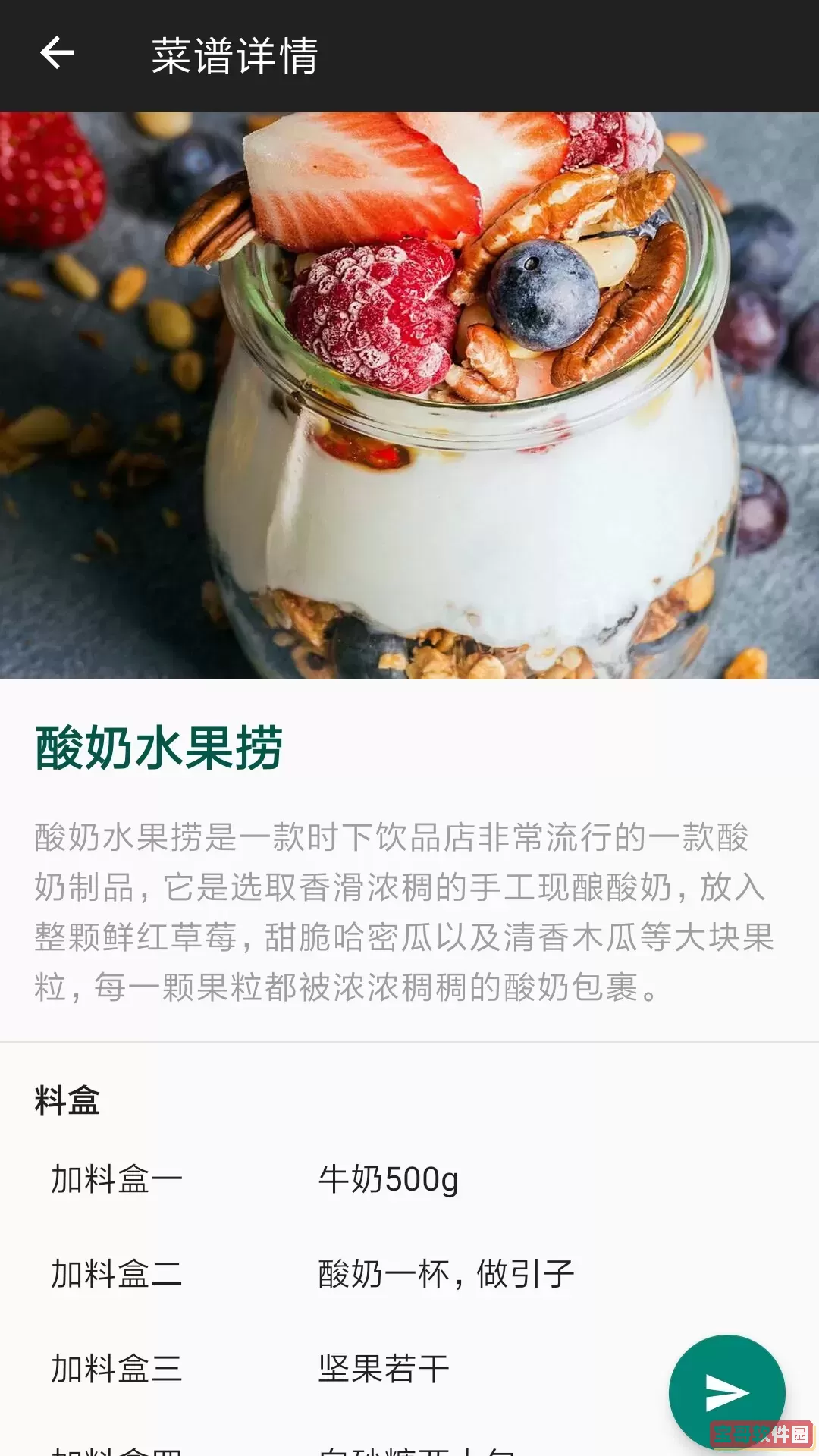The image size is (819, 1456).
Task: Click the yogurt jar recipe photo
Action: (409, 394)
